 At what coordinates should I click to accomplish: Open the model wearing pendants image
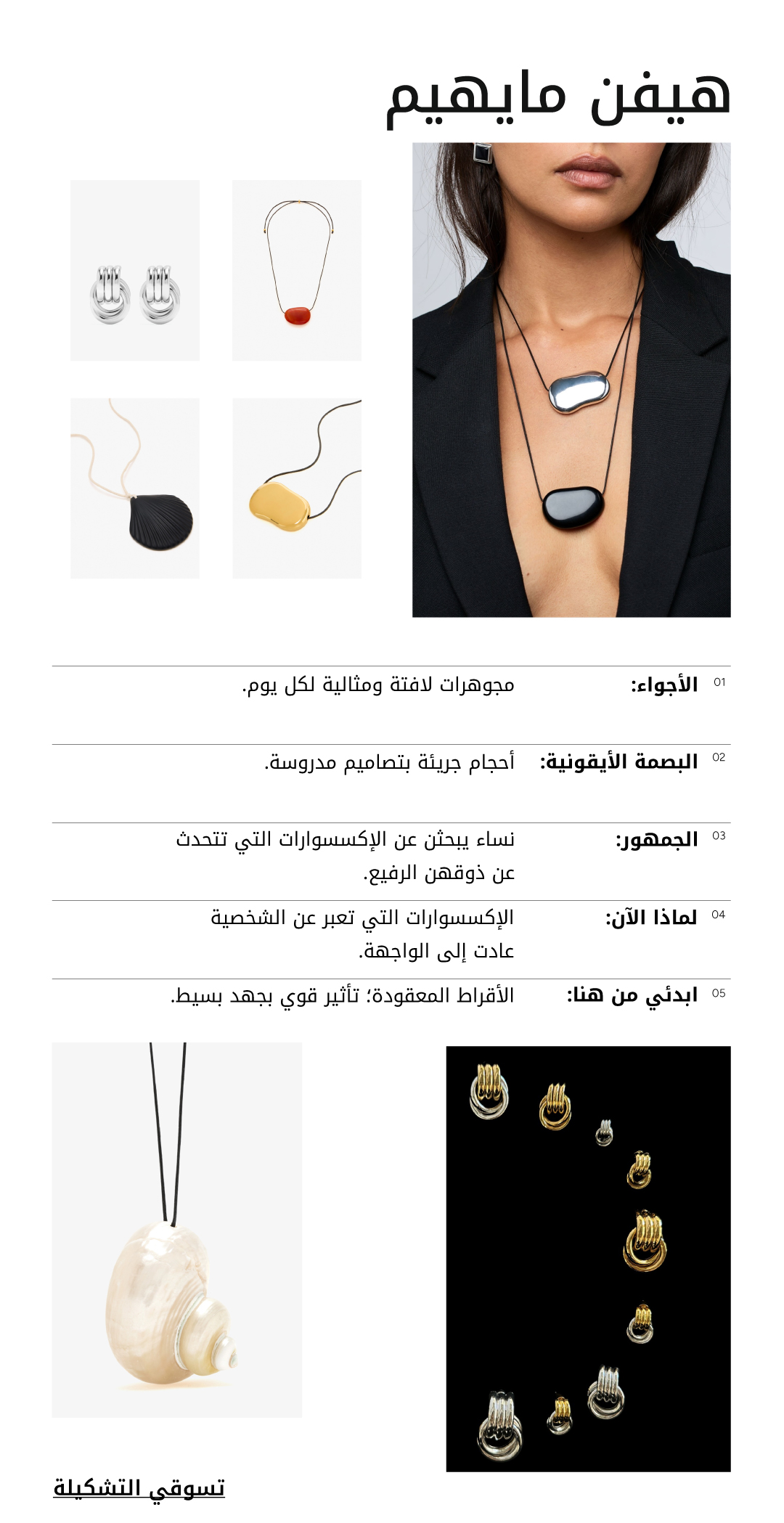tap(571, 380)
